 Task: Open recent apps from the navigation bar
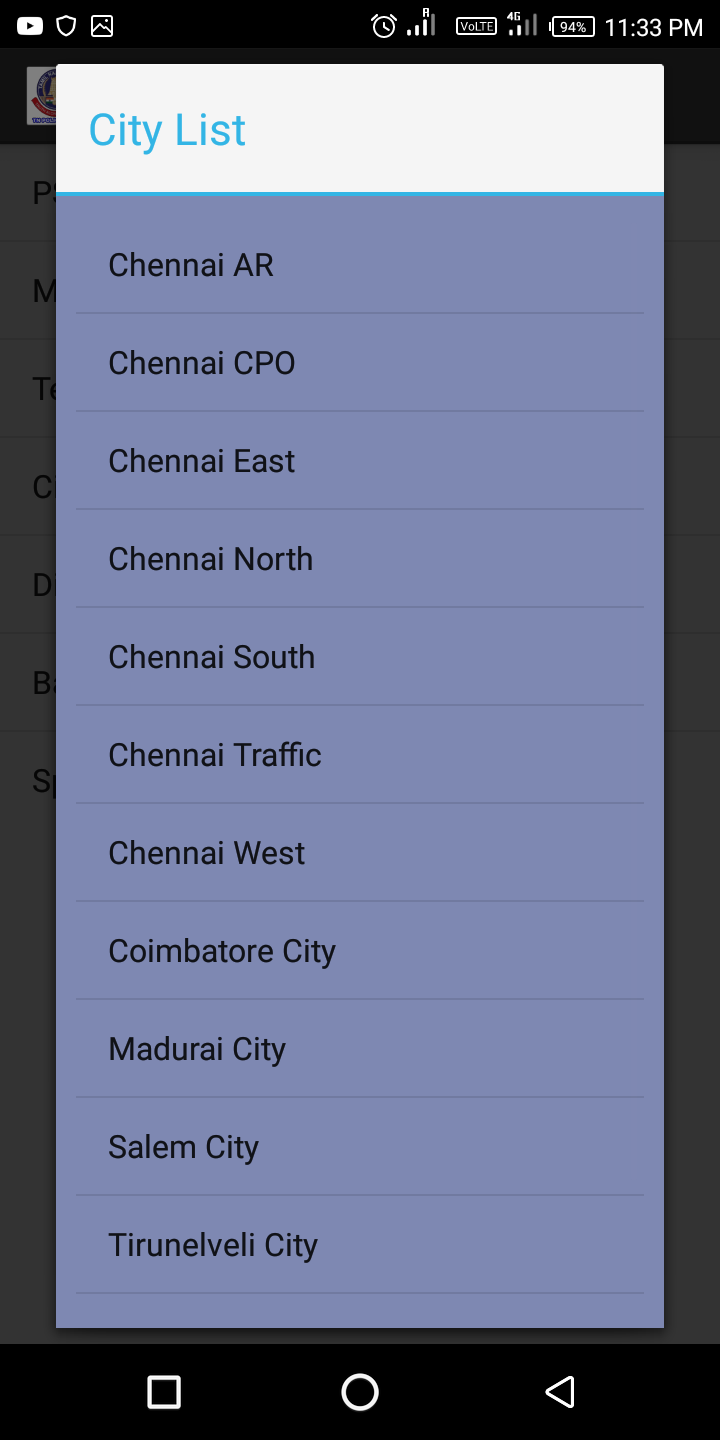[x=164, y=1392]
